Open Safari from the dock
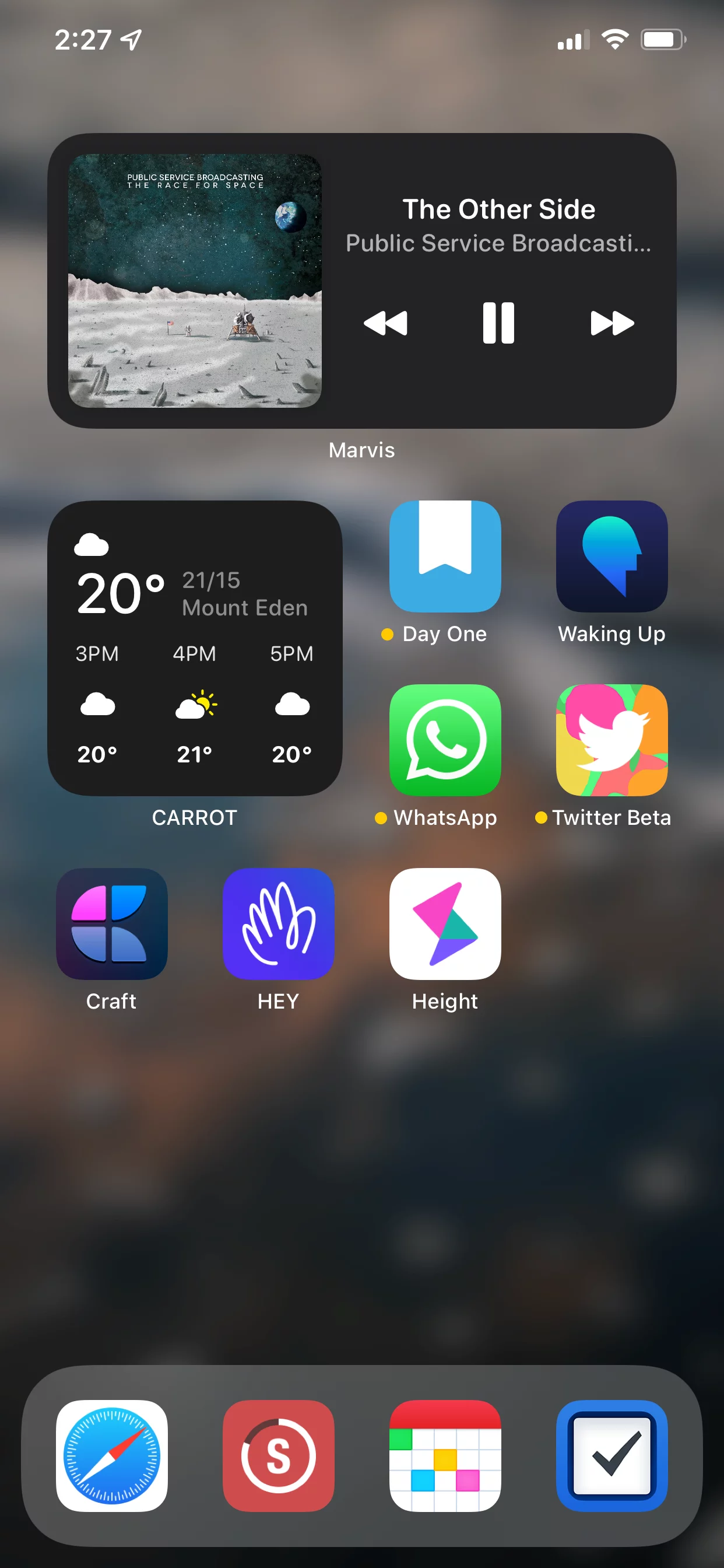 pyautogui.click(x=111, y=1456)
